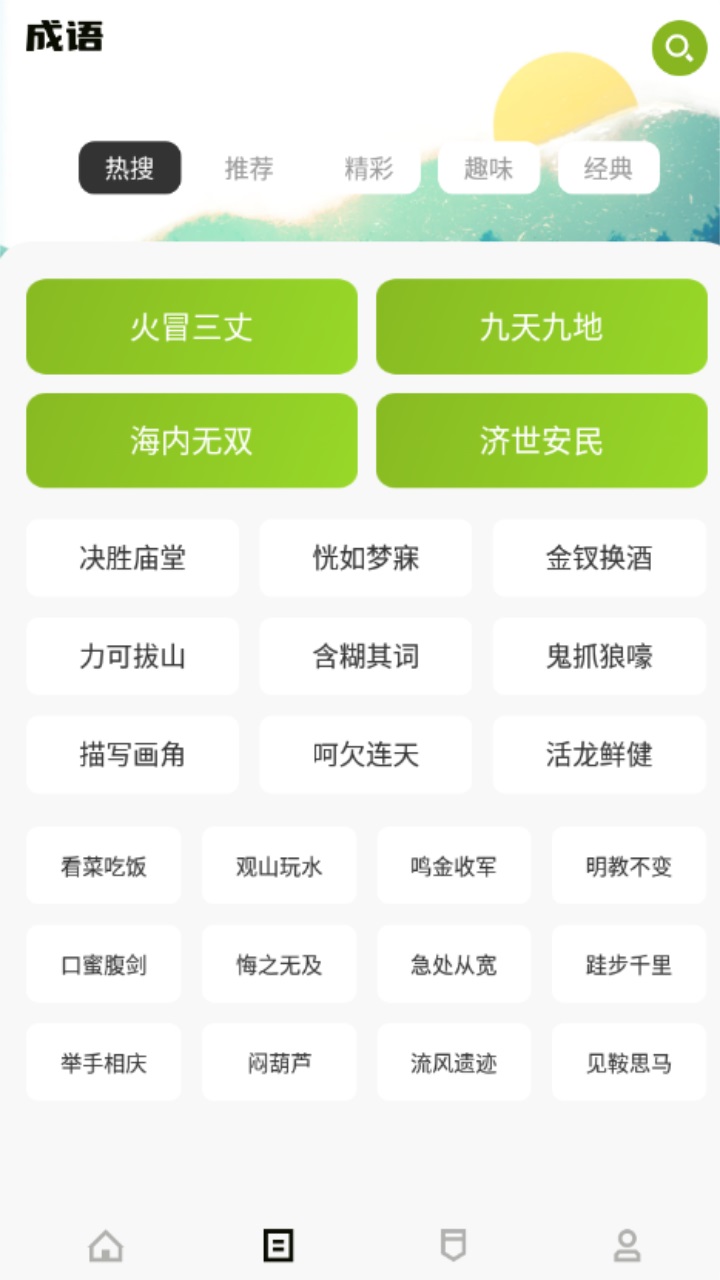Select the 看菜吃饭 idiom
720x1280 pixels.
104,866
